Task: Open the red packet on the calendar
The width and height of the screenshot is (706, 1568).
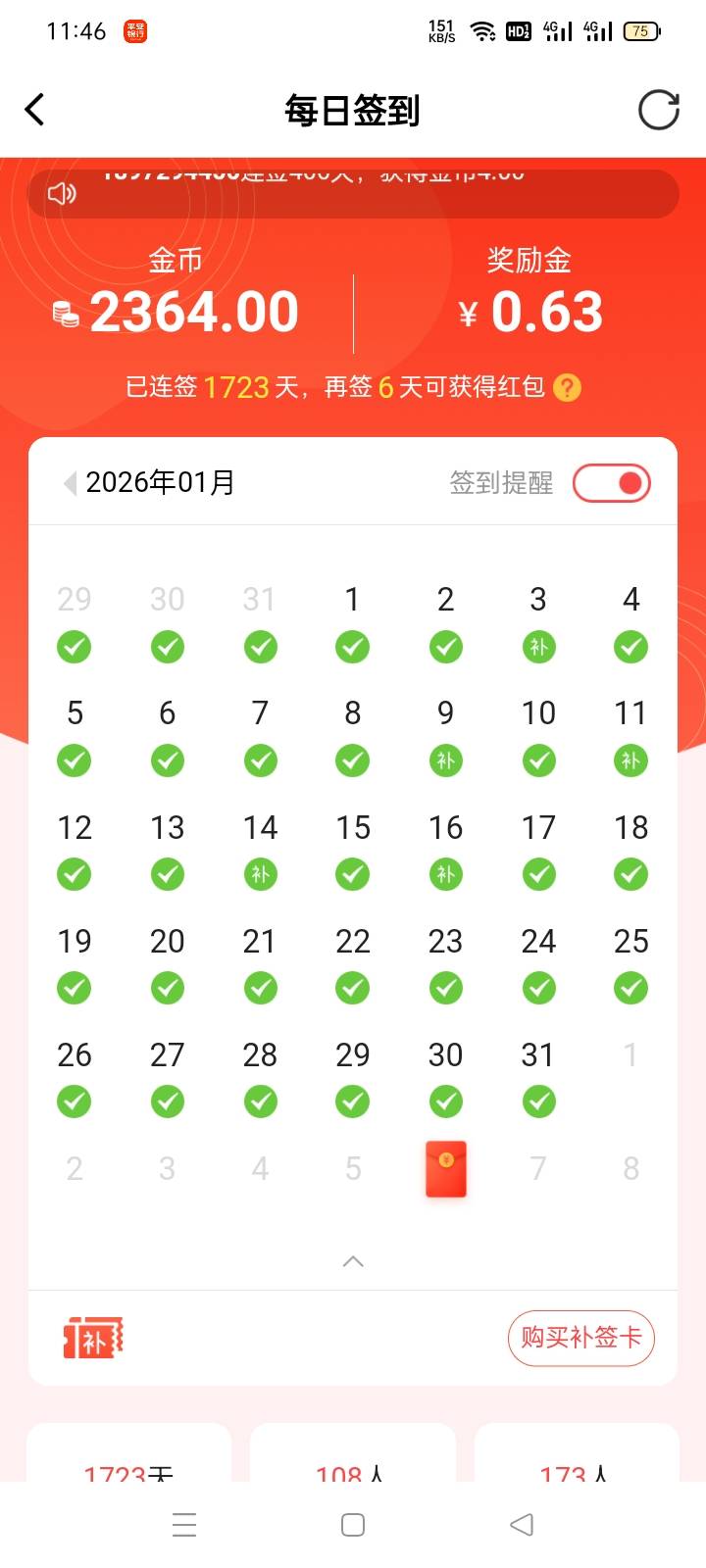Action: pyautogui.click(x=445, y=1168)
